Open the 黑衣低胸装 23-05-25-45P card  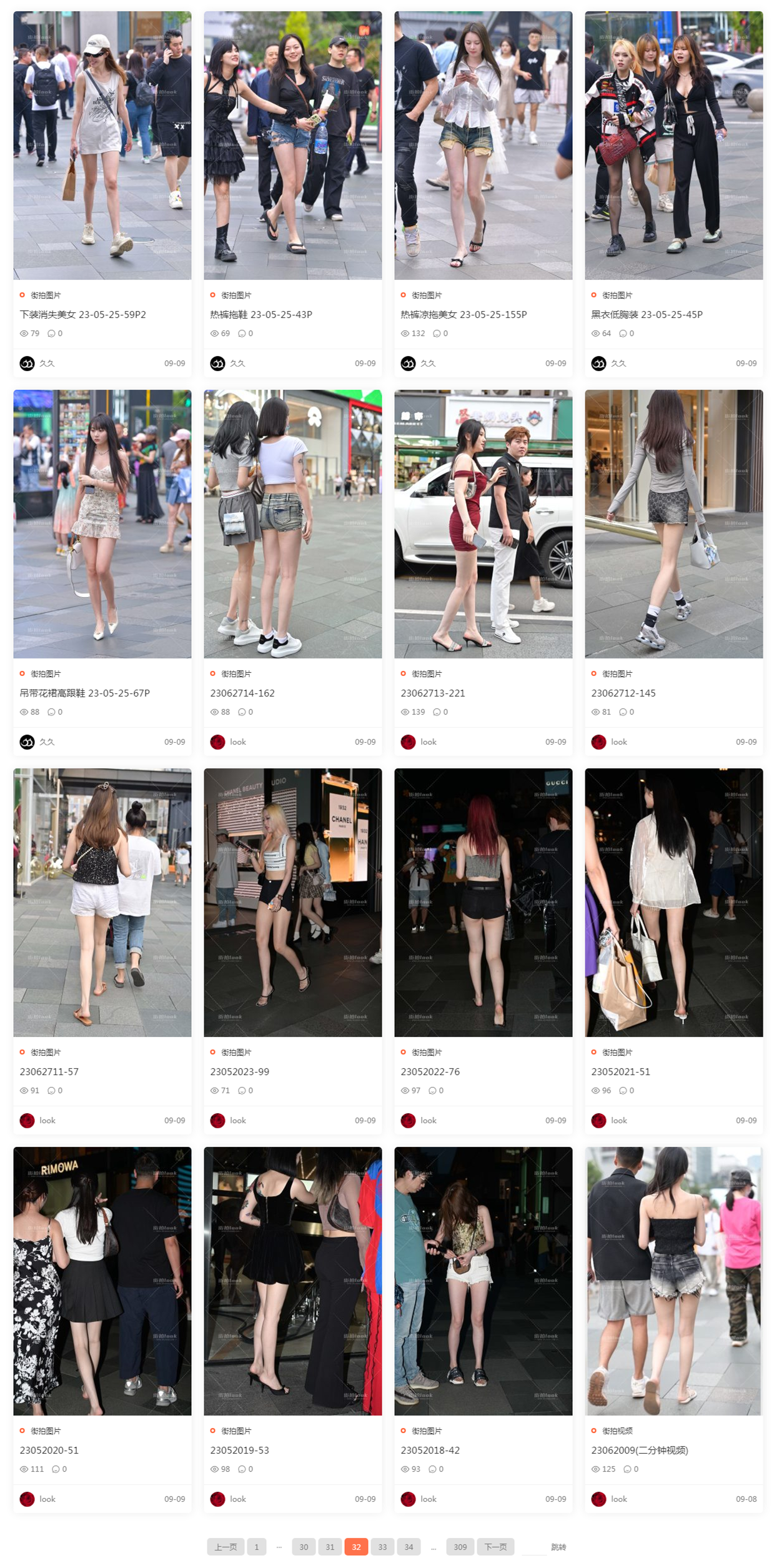click(646, 314)
